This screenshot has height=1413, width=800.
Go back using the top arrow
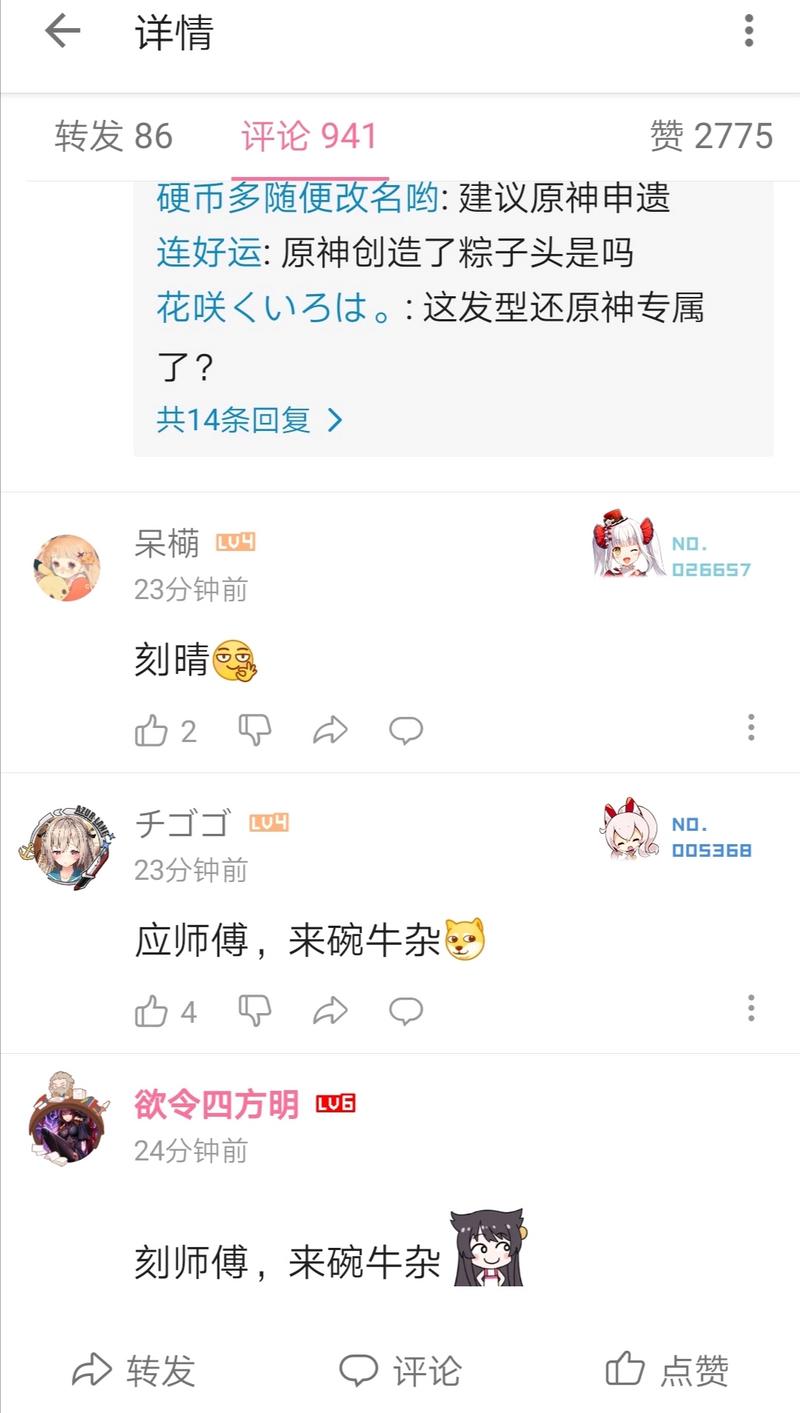click(62, 32)
